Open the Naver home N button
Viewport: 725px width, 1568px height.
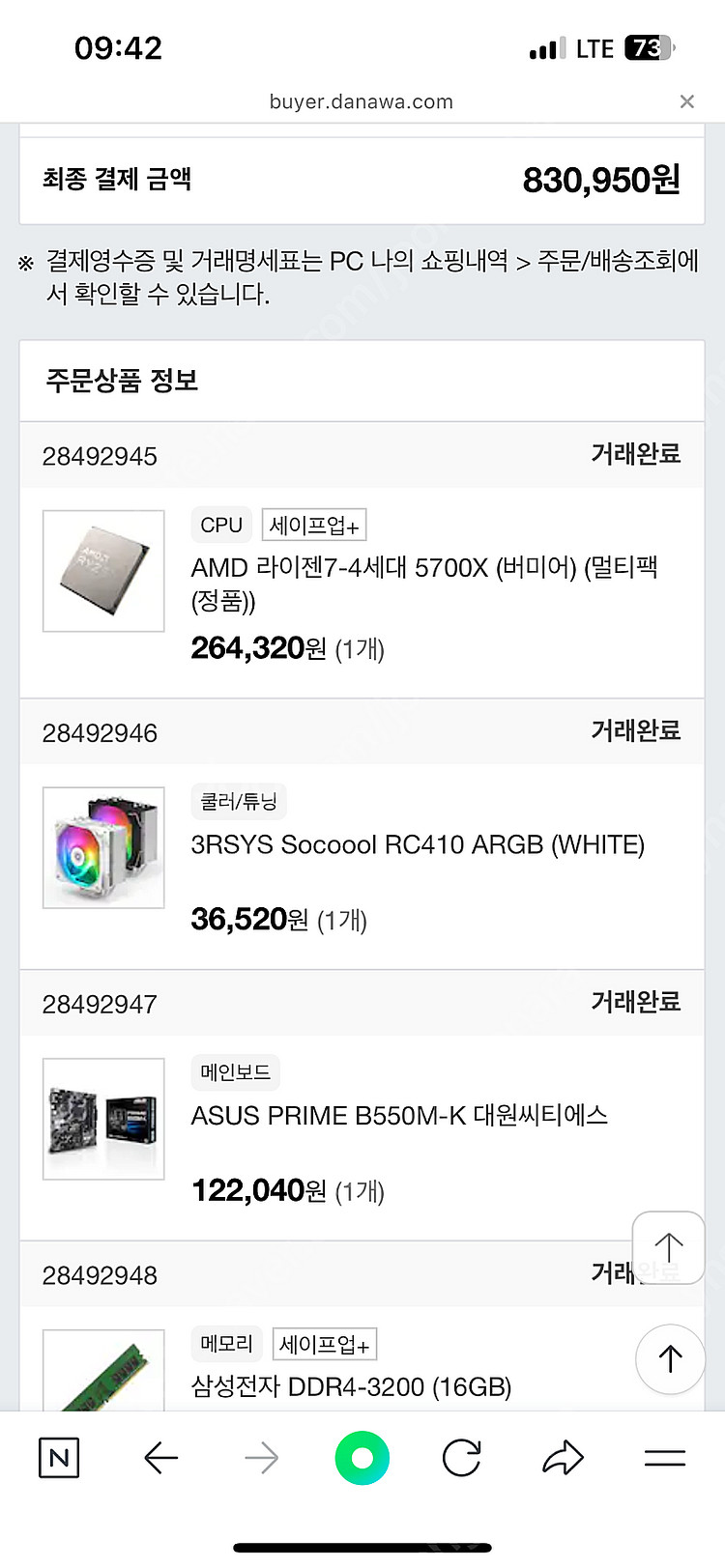click(59, 1458)
